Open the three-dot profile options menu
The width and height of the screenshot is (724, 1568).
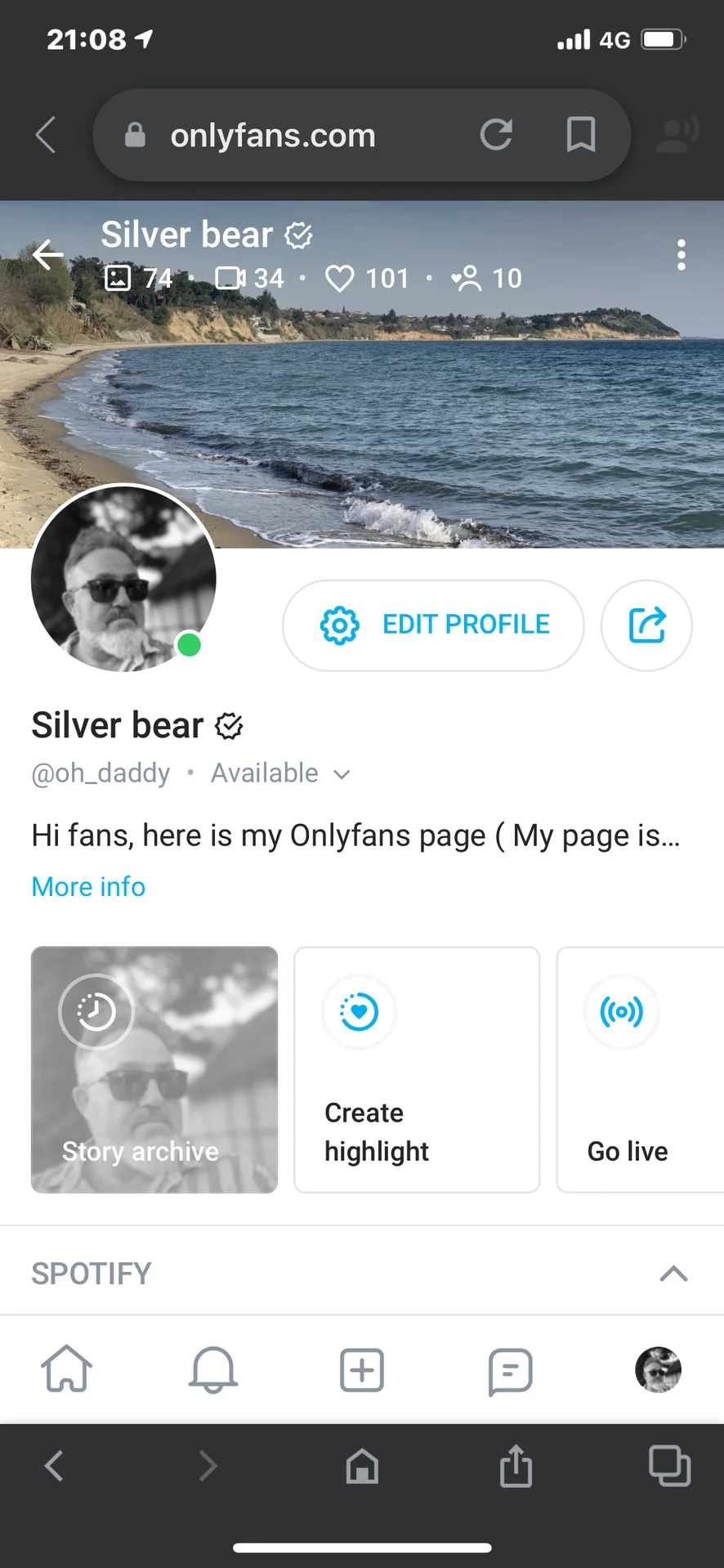pos(681,255)
